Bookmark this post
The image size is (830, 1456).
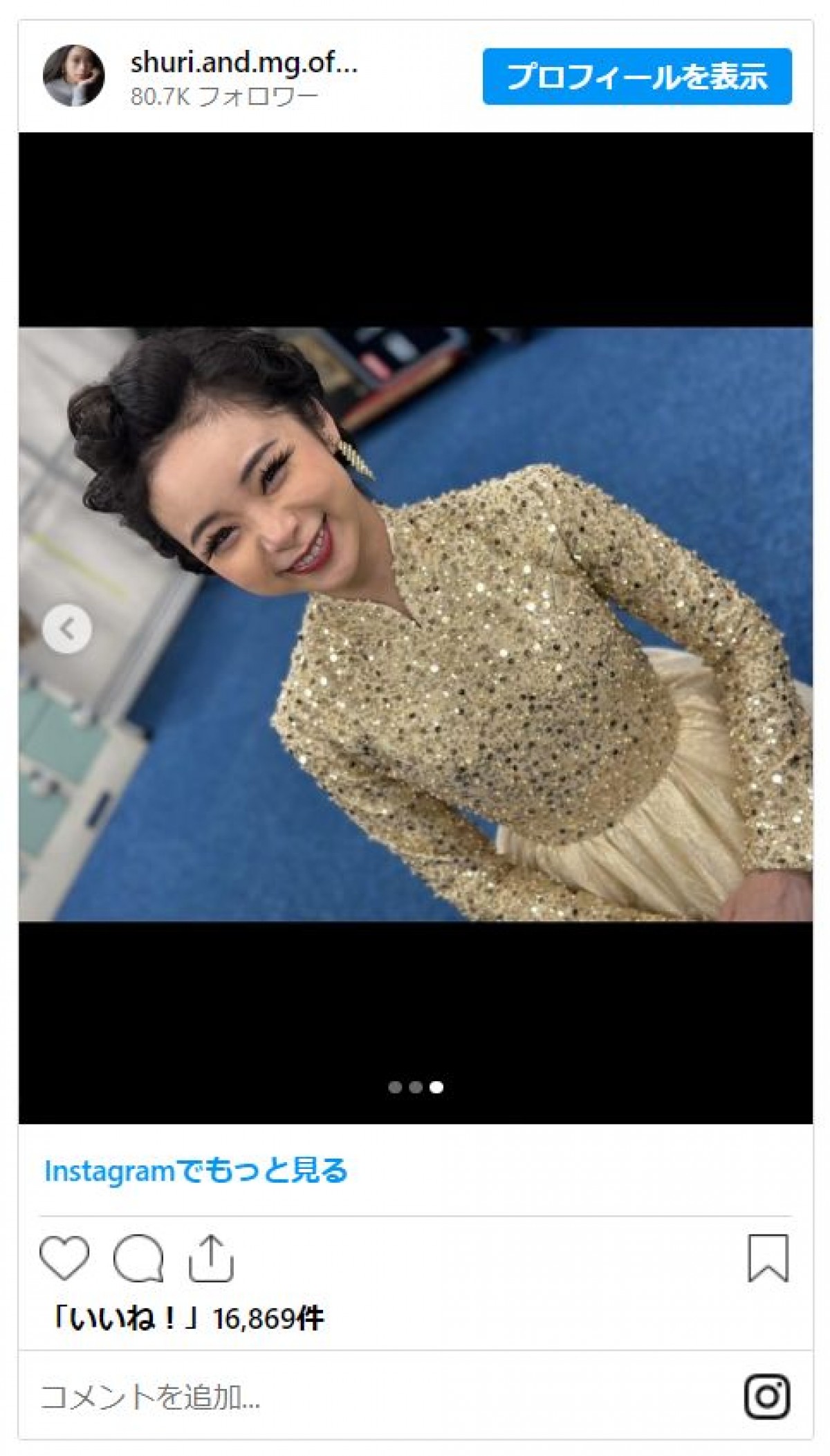tap(768, 1257)
